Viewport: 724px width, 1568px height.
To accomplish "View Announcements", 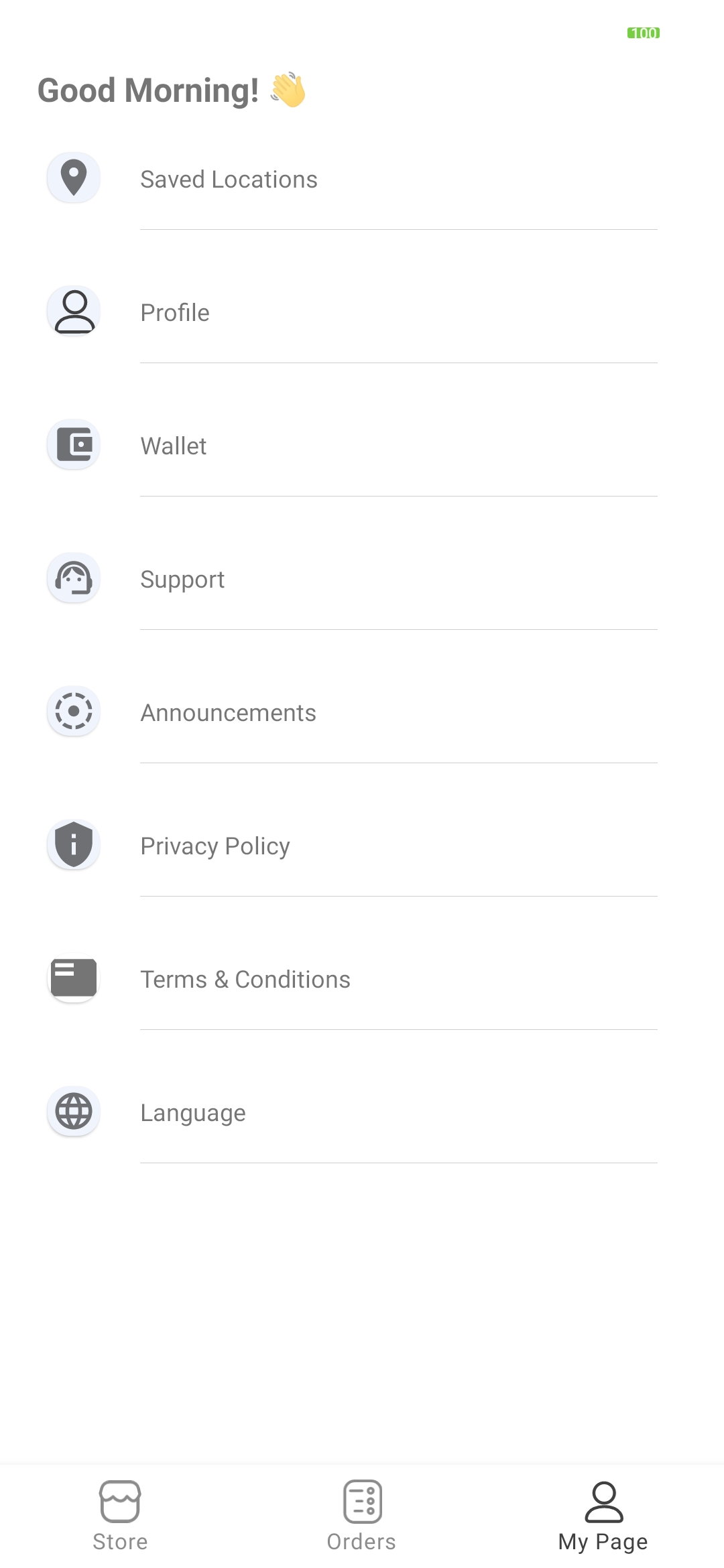I will (x=228, y=713).
